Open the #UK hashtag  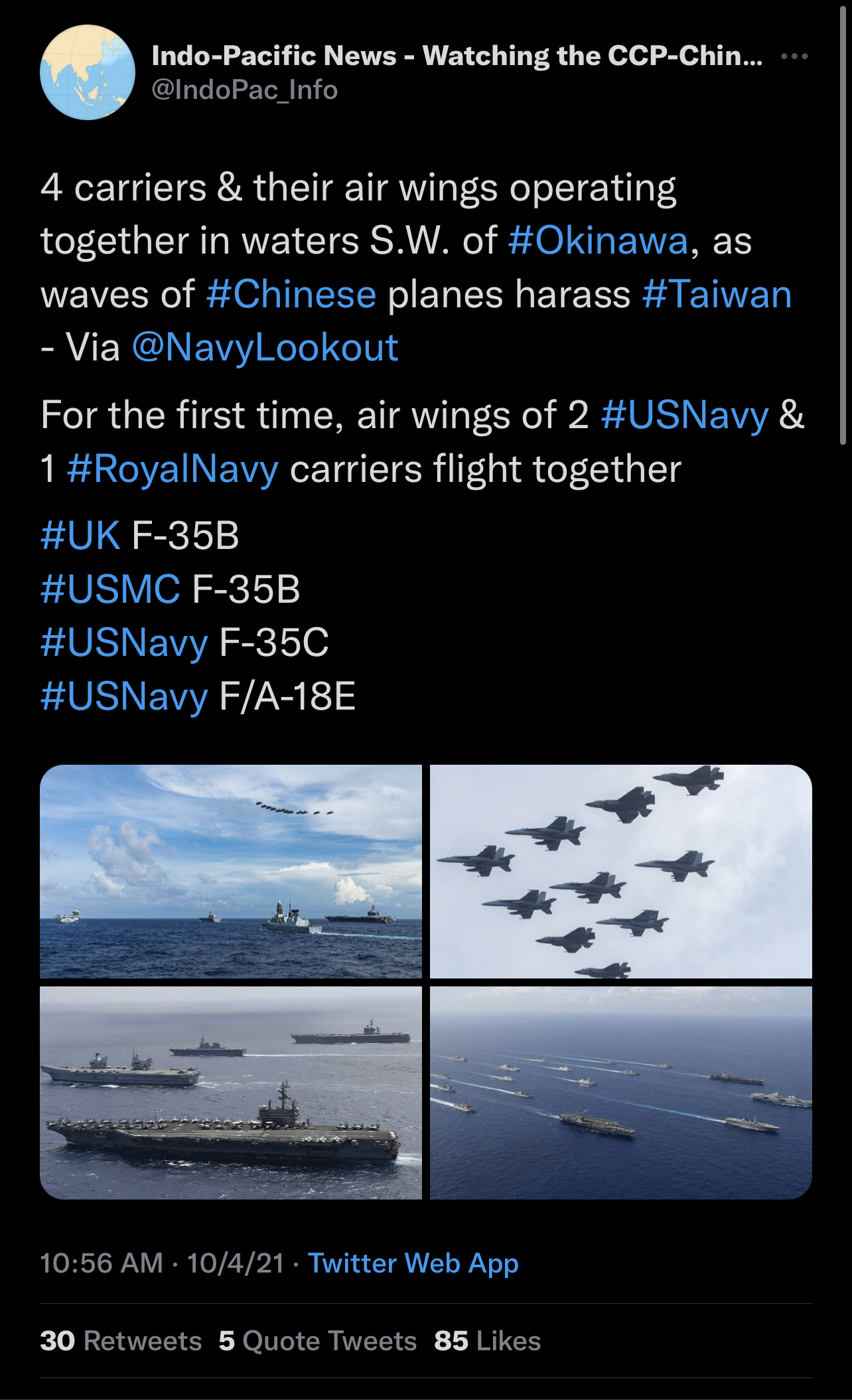click(x=80, y=535)
